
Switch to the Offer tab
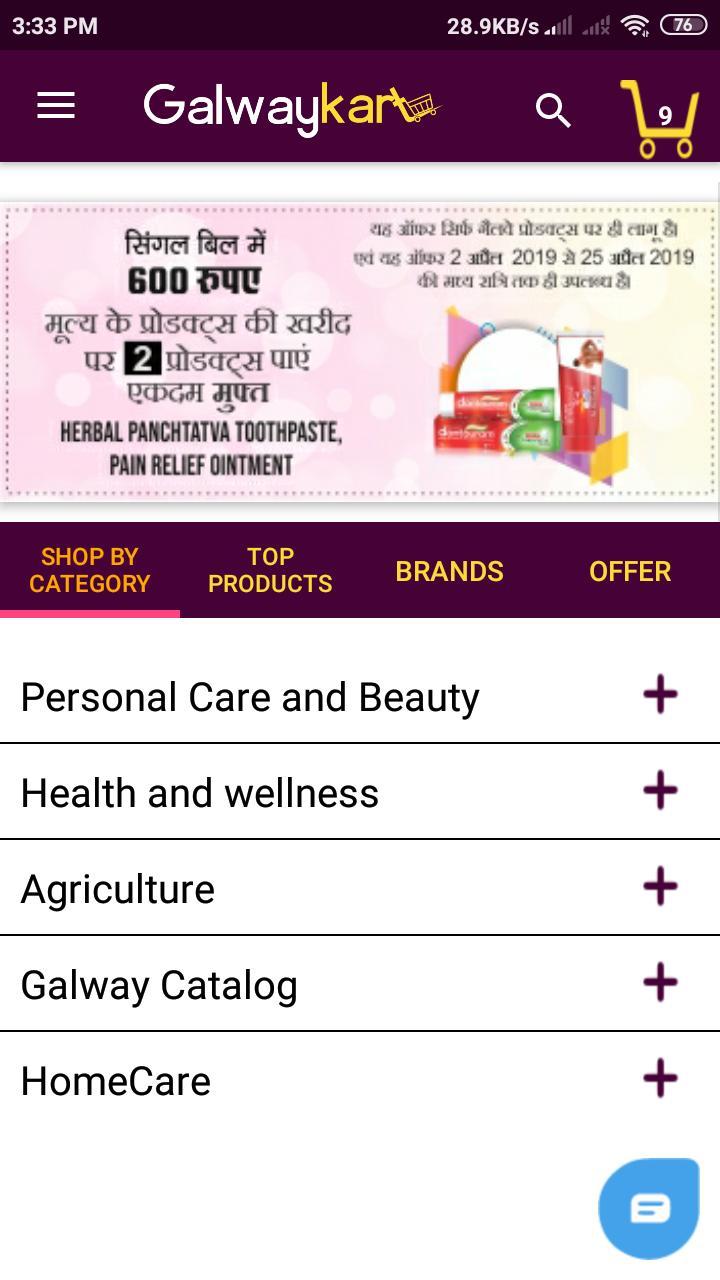[x=629, y=571]
